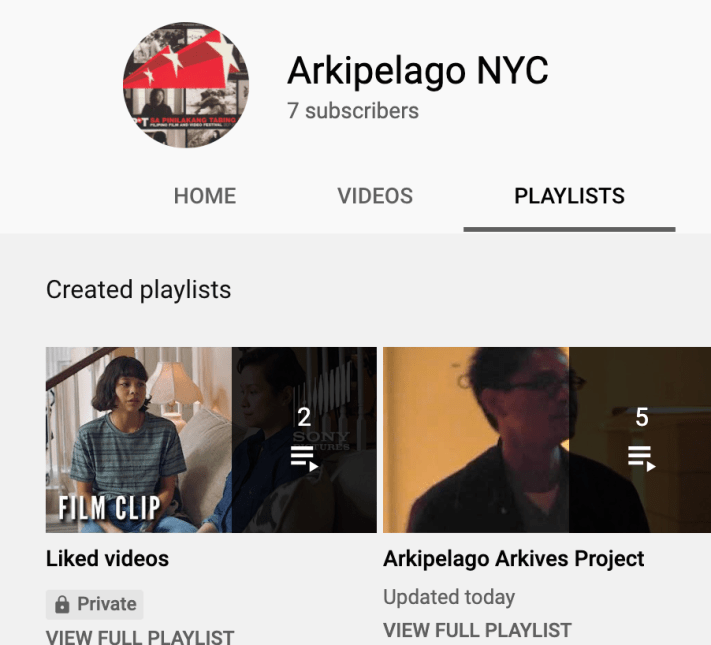Open the Arkipelago Arkives Project title
This screenshot has height=645, width=711.
pyautogui.click(x=514, y=558)
